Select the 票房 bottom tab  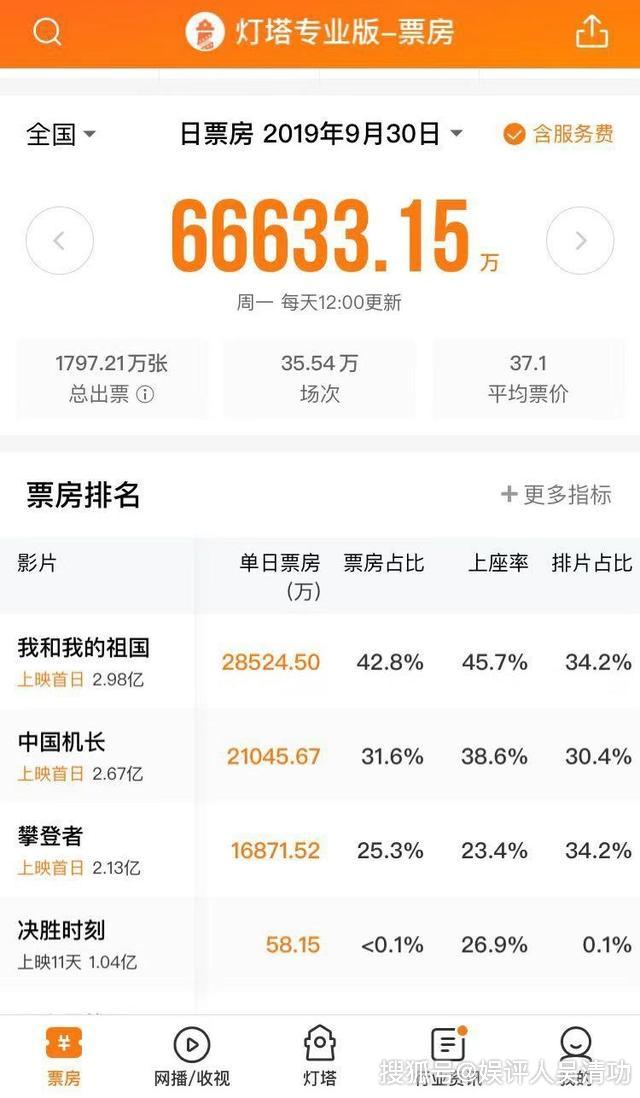click(64, 1056)
